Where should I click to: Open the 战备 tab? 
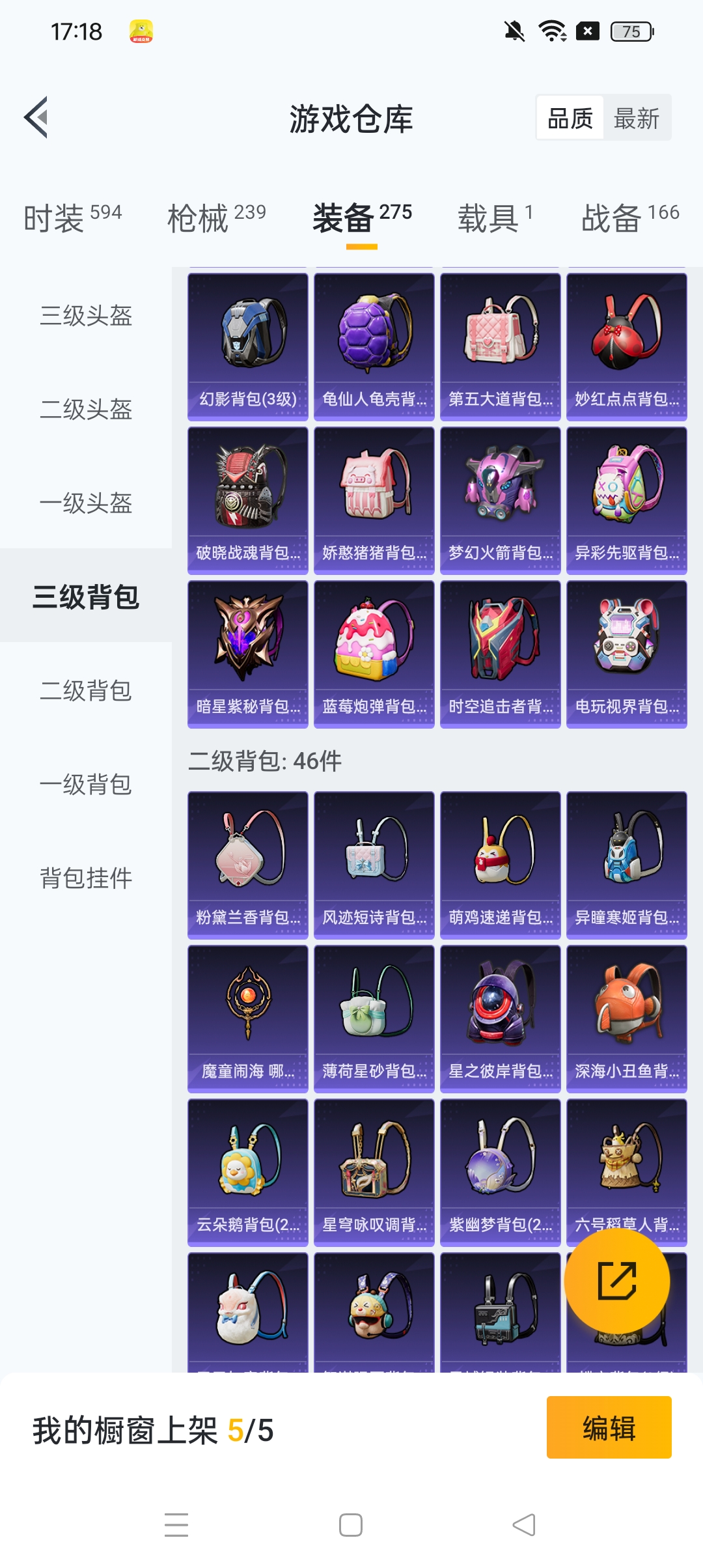click(629, 217)
